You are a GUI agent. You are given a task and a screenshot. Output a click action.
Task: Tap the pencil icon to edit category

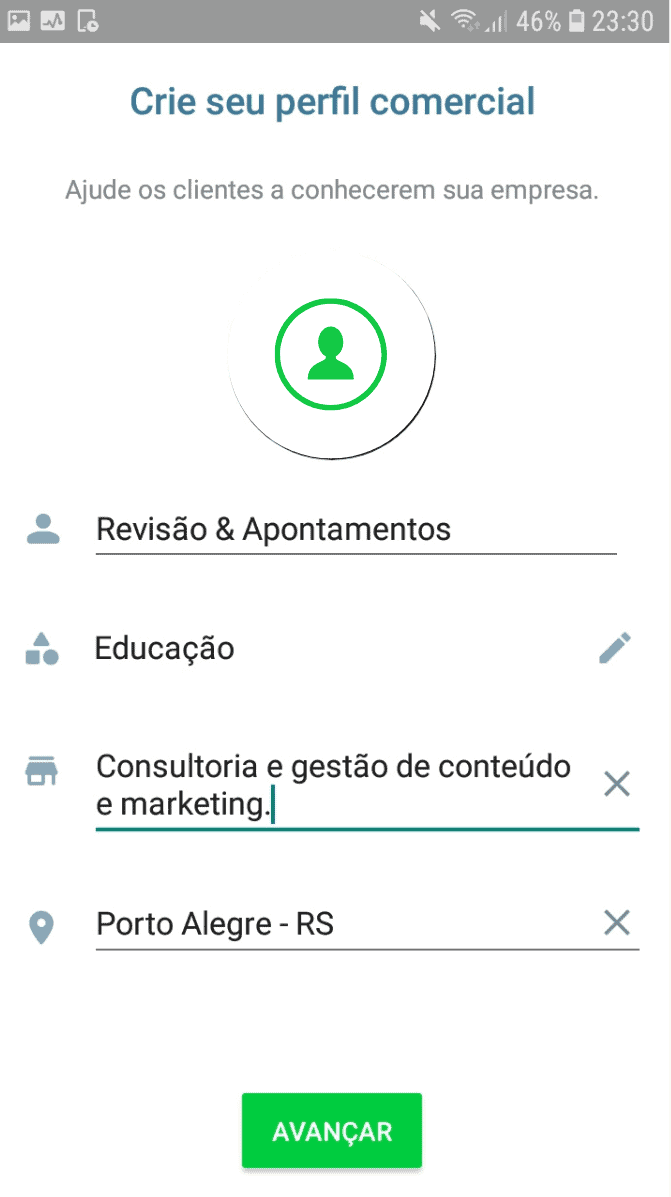coord(616,648)
